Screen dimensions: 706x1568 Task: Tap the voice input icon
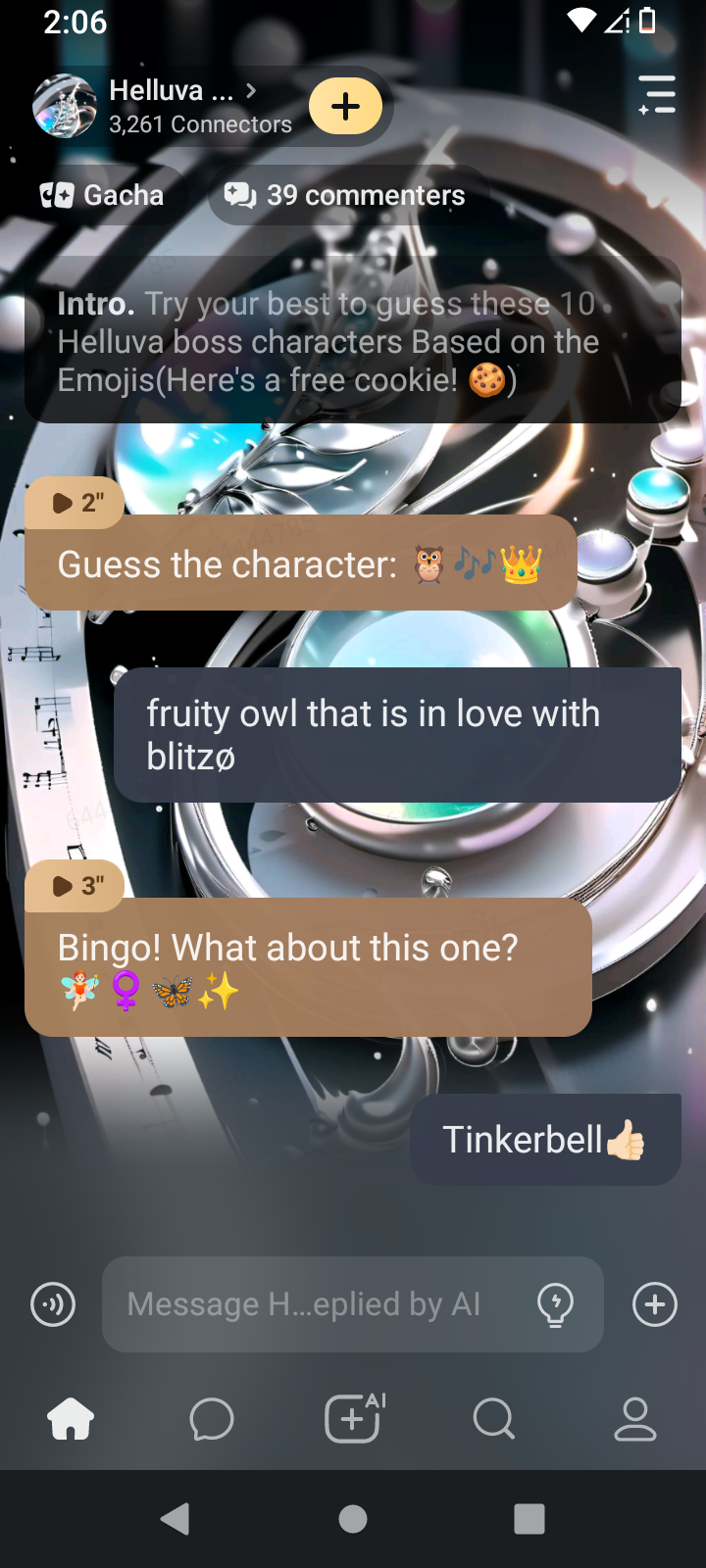pos(53,1304)
